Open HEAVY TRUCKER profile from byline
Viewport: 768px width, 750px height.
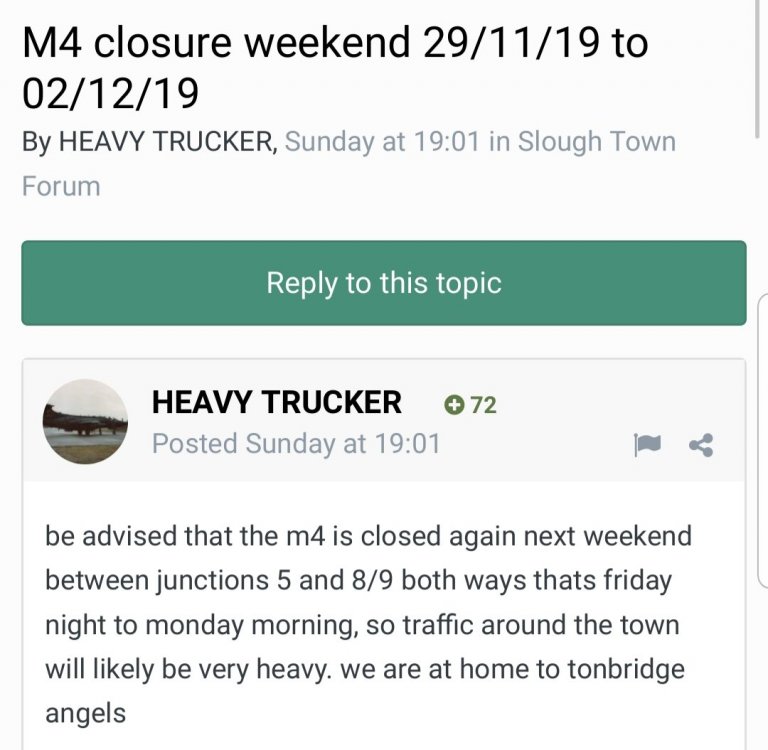click(x=166, y=142)
